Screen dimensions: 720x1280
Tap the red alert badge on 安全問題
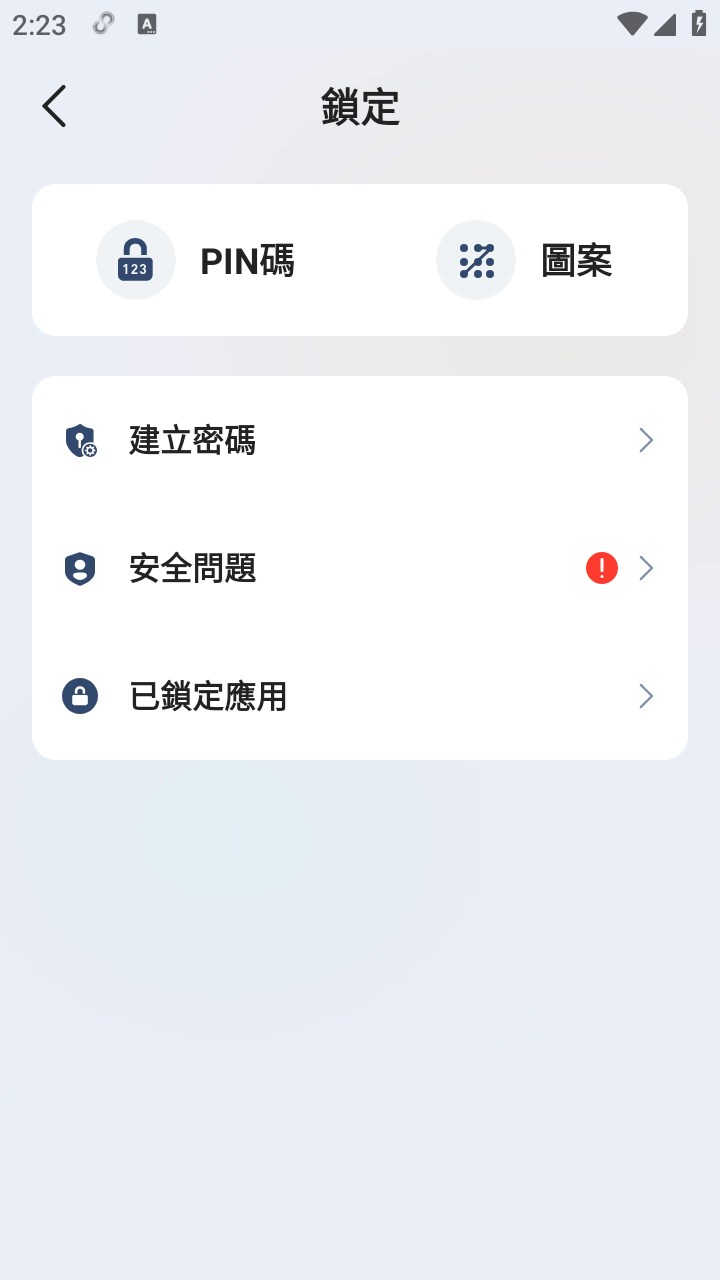pos(601,567)
